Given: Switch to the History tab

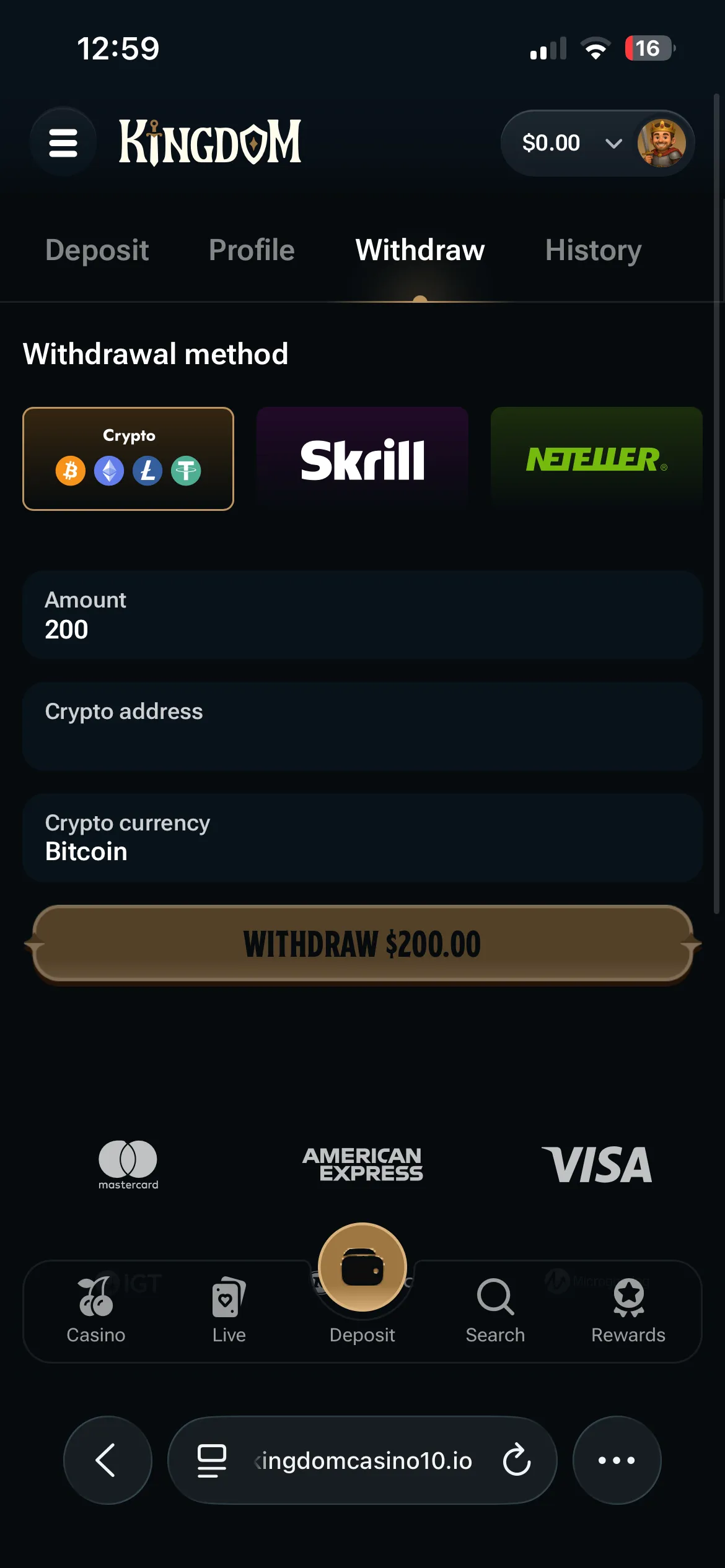Looking at the screenshot, I should point(593,251).
